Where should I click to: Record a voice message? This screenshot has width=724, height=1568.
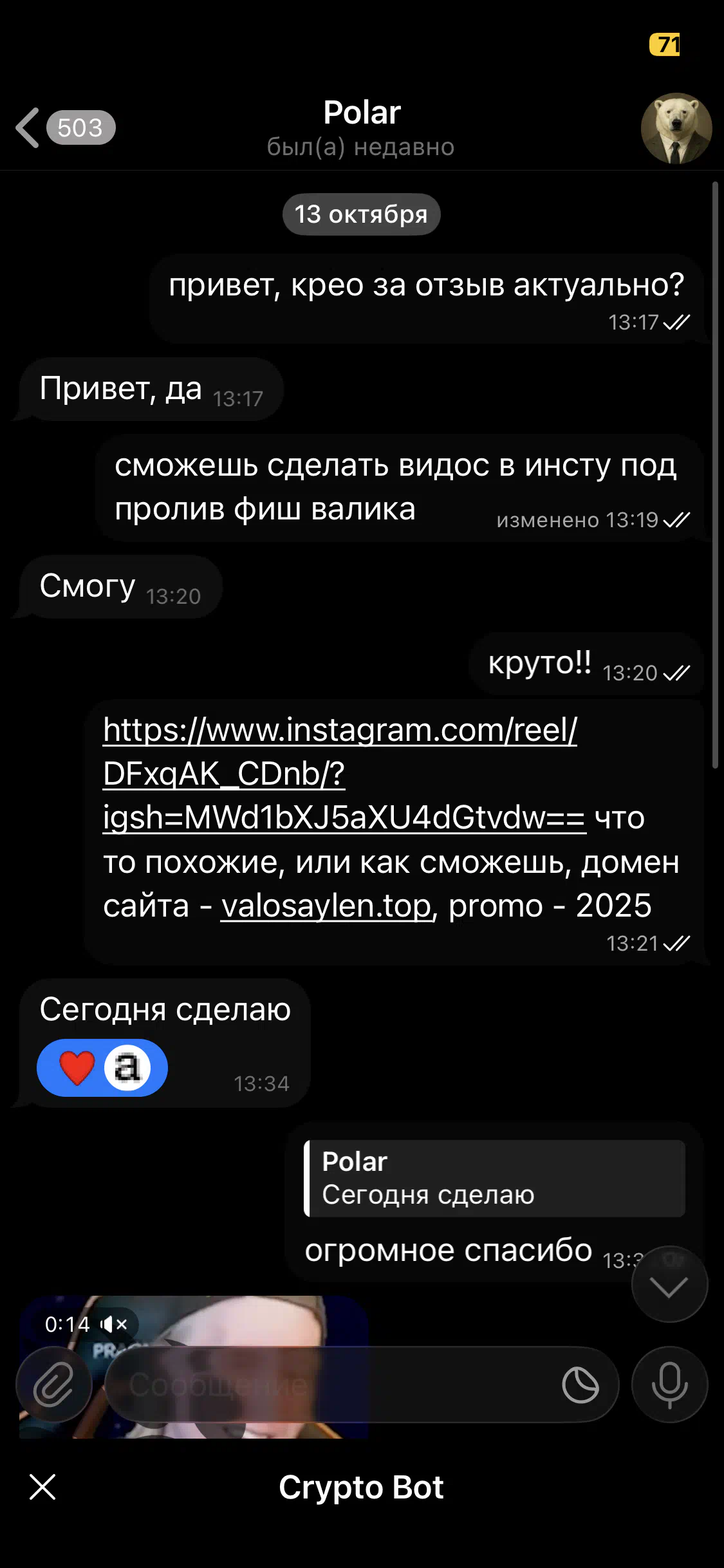[669, 1385]
